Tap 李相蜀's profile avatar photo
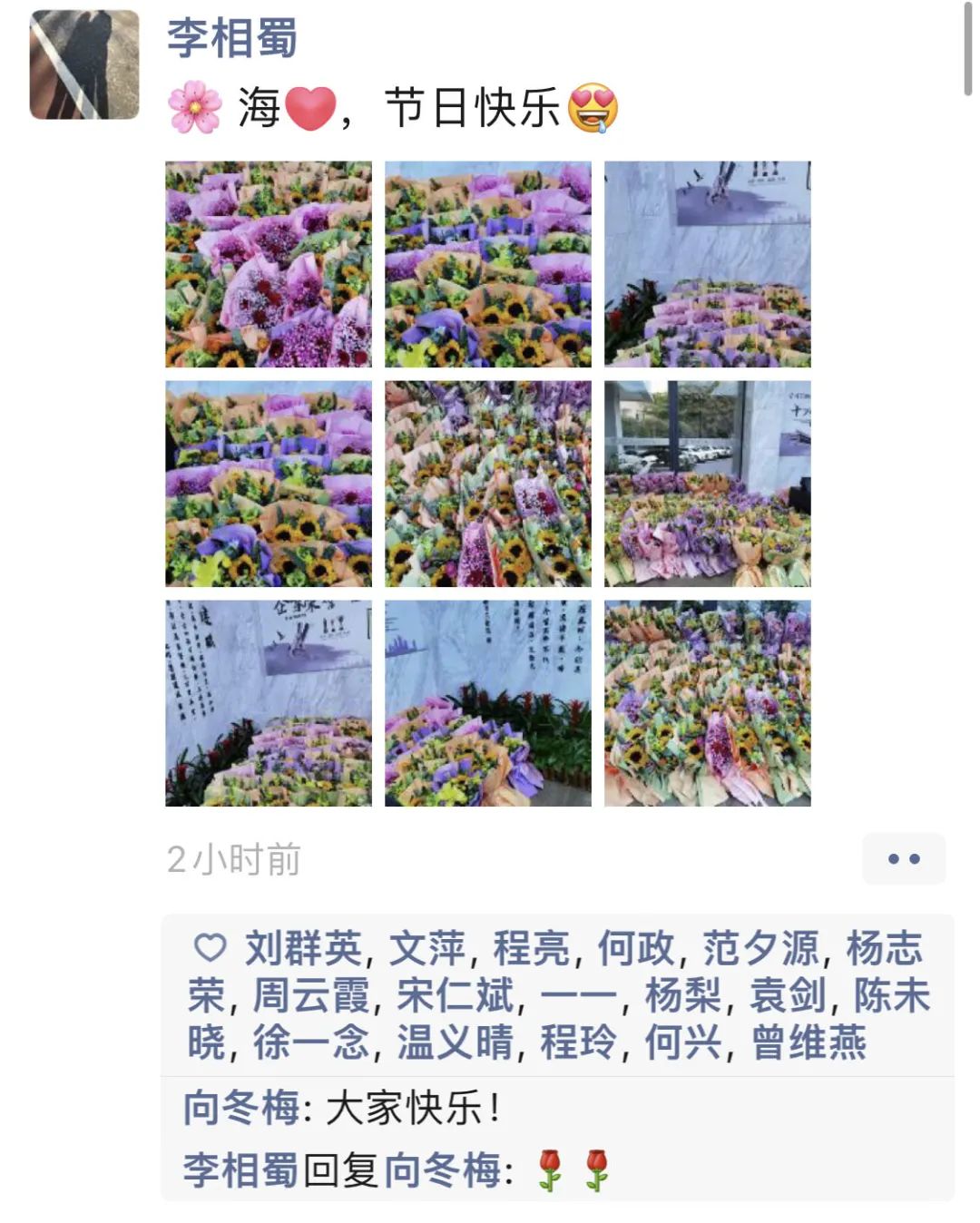This screenshot has height=1223, width=980. point(86,64)
